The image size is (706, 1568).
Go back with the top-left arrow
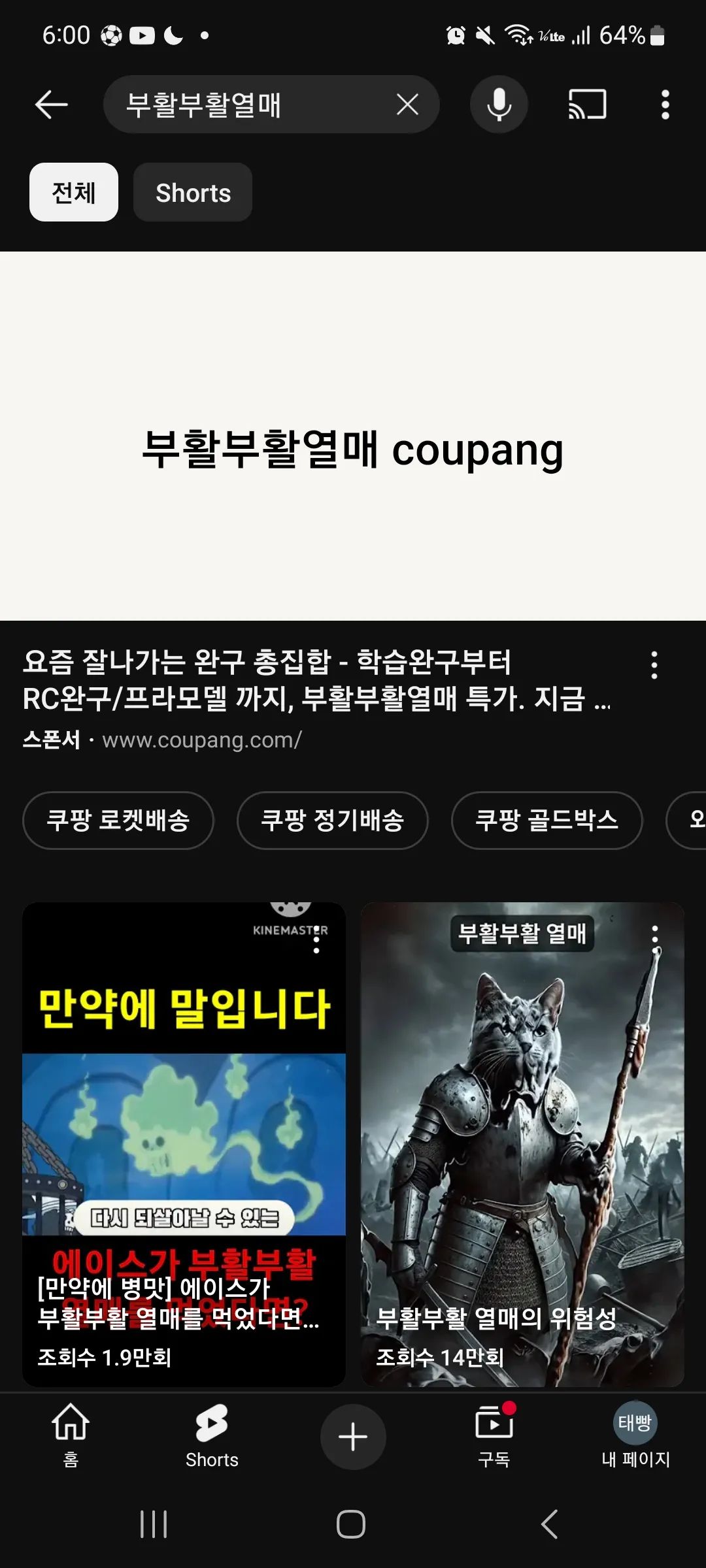[52, 105]
